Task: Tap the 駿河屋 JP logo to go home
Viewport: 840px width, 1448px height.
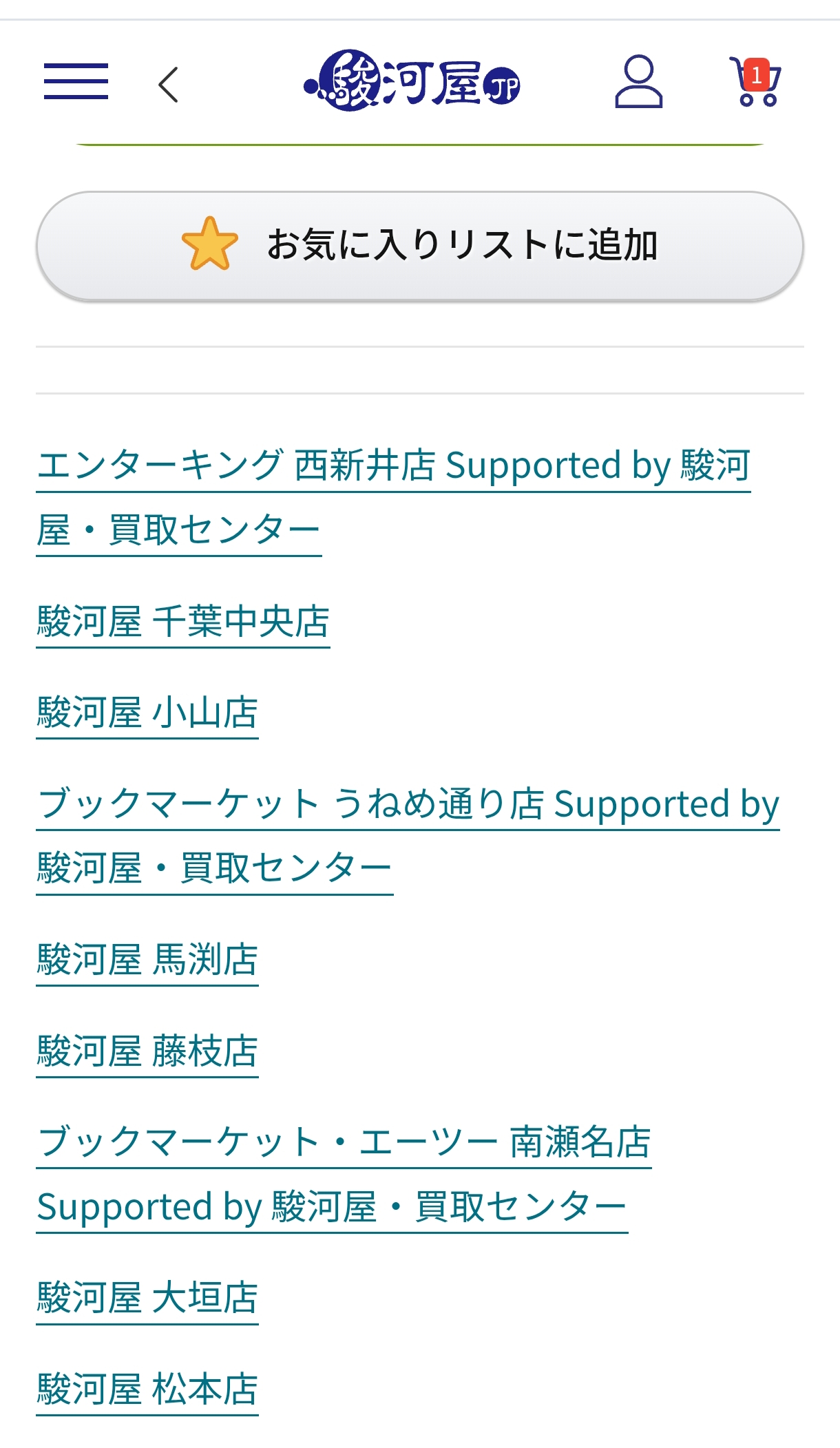Action: [412, 82]
